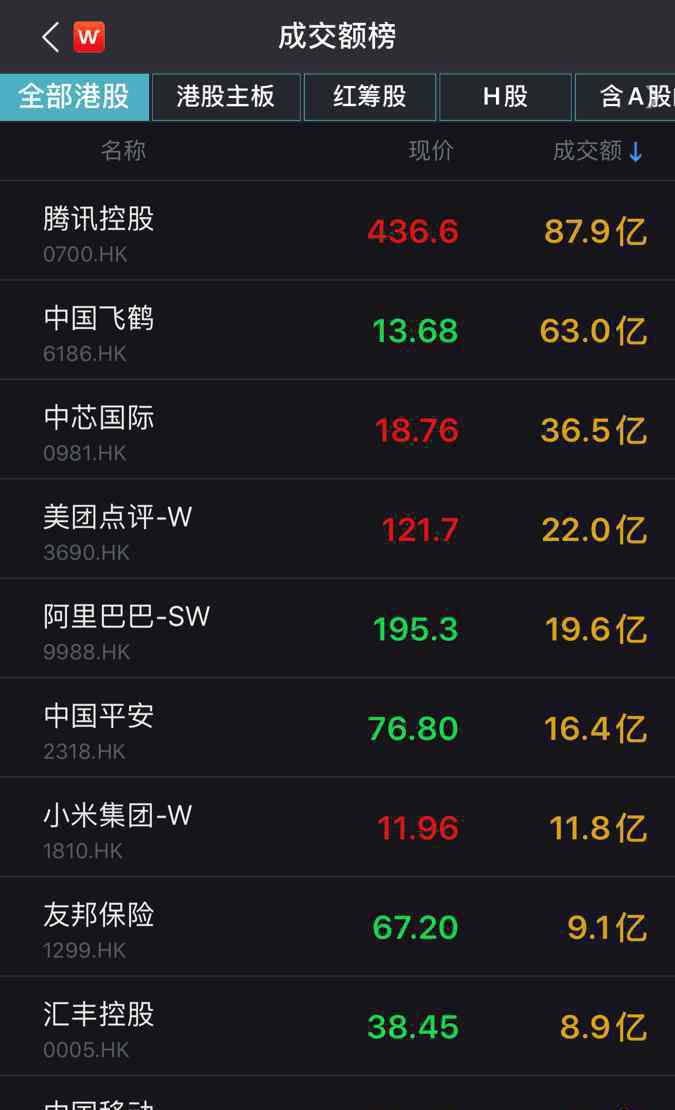The width and height of the screenshot is (675, 1110).
Task: Switch to the 红筹股 tab
Action: 370,97
